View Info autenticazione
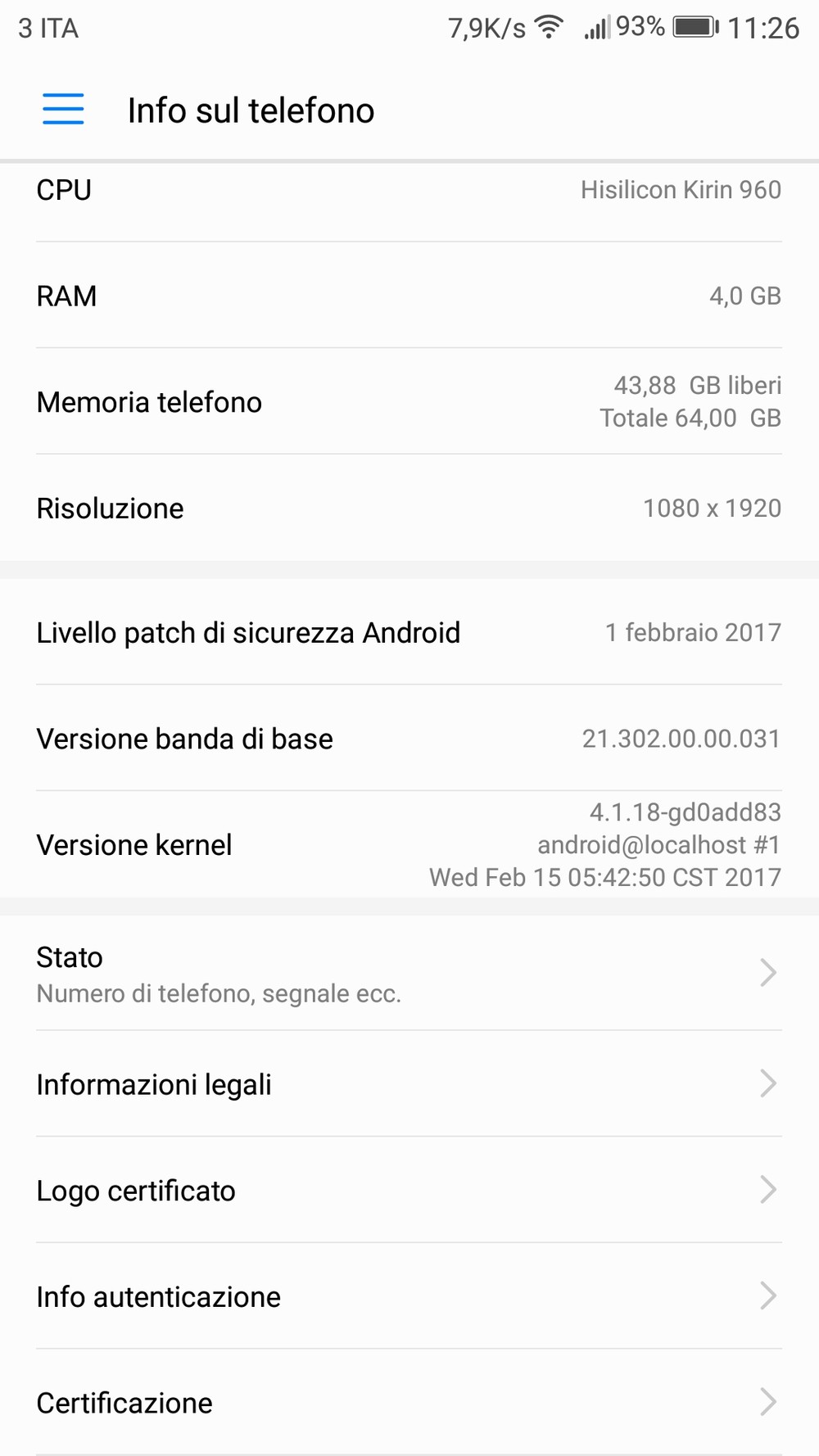The height and width of the screenshot is (1456, 819). (409, 1296)
